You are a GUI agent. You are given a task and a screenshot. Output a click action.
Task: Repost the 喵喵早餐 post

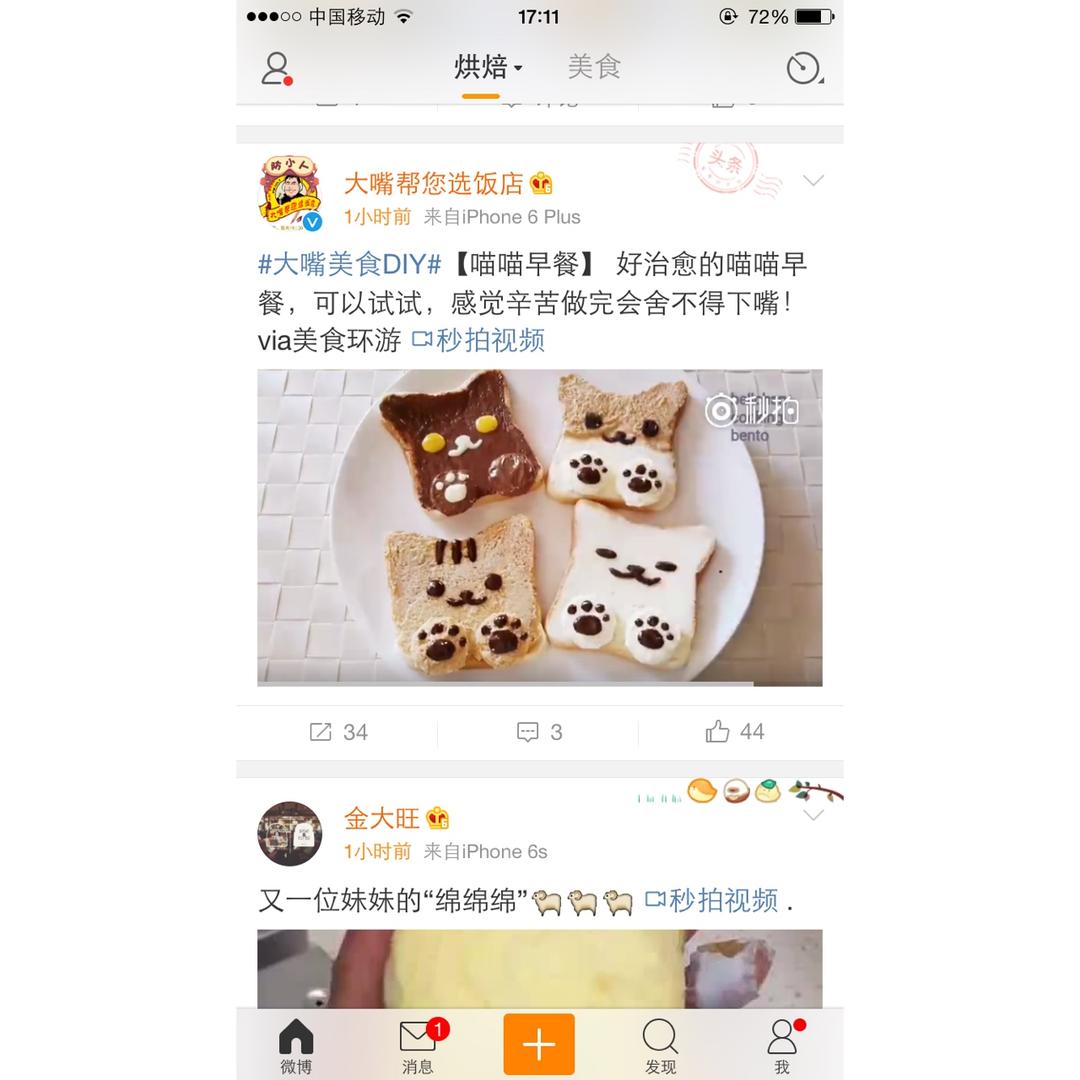click(x=338, y=732)
